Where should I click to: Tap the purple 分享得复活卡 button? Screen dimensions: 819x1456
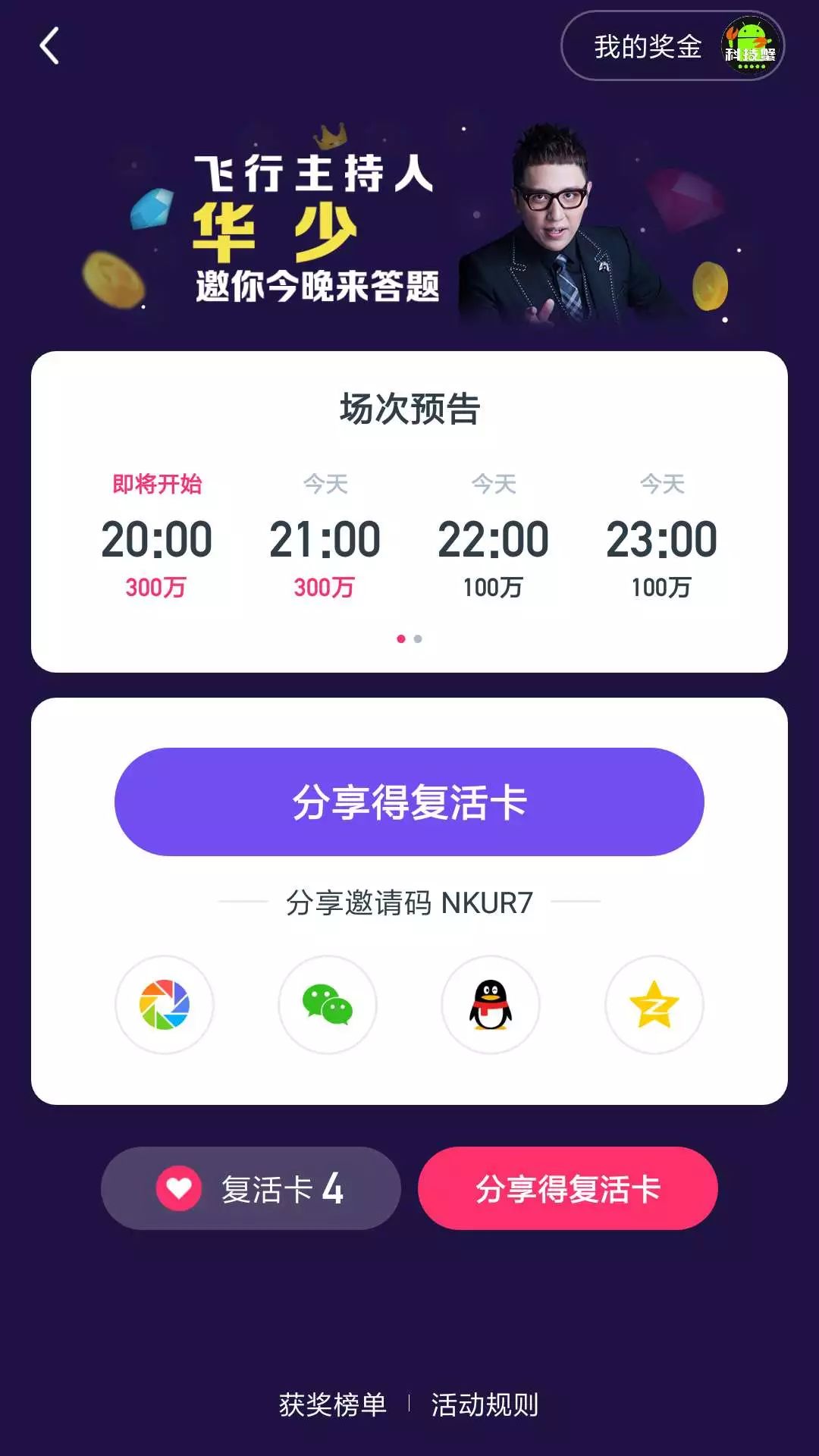(x=409, y=802)
